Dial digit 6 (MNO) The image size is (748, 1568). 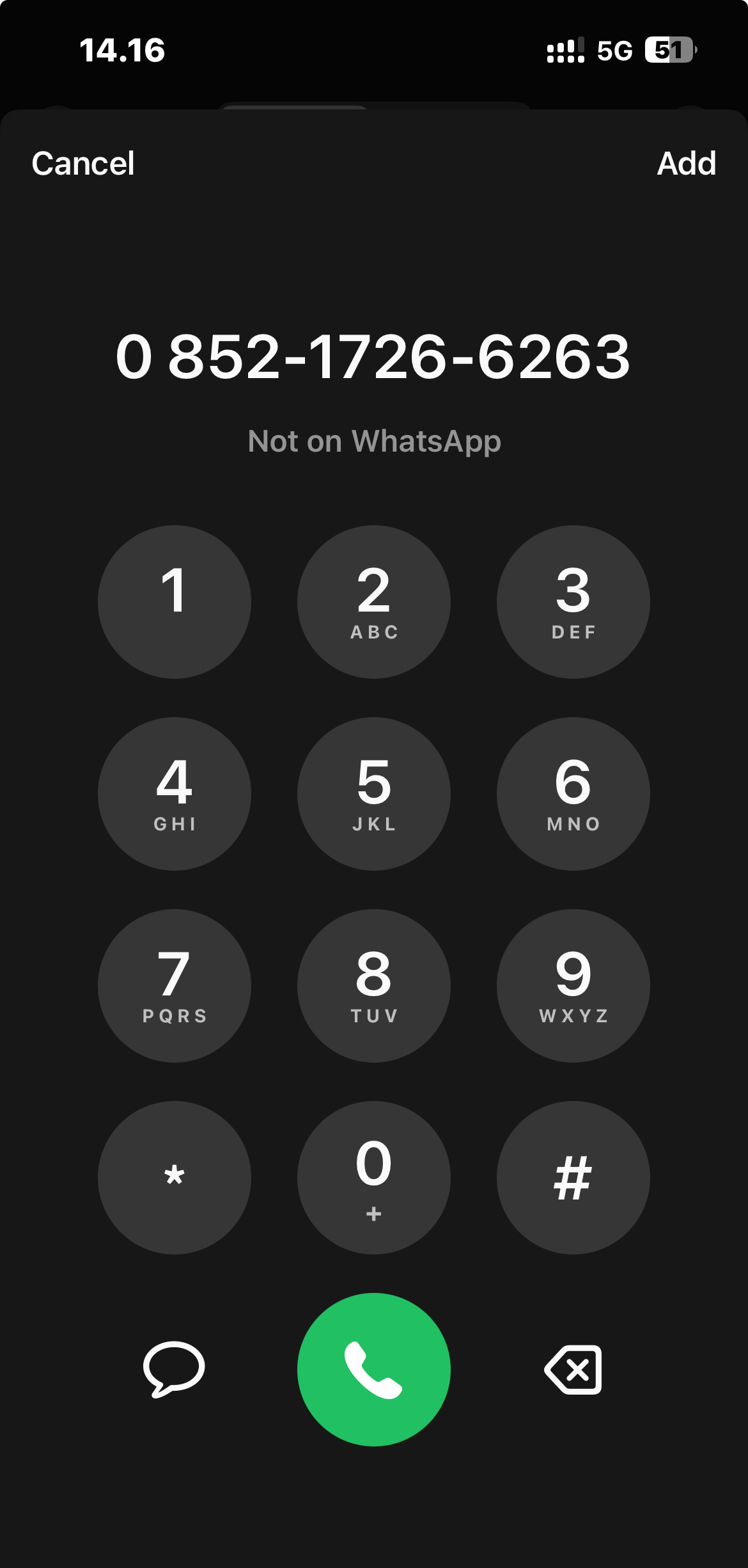click(573, 794)
